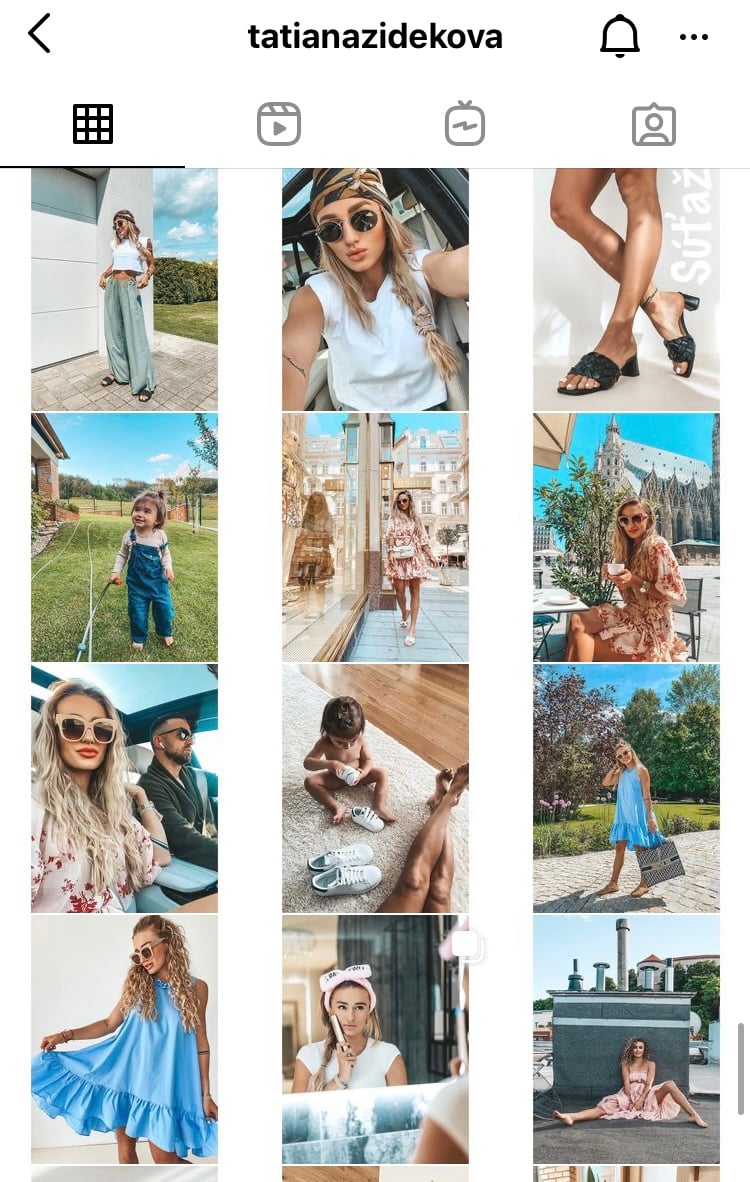Open the black braided sandals post
750x1182 pixels.
pyautogui.click(x=626, y=289)
